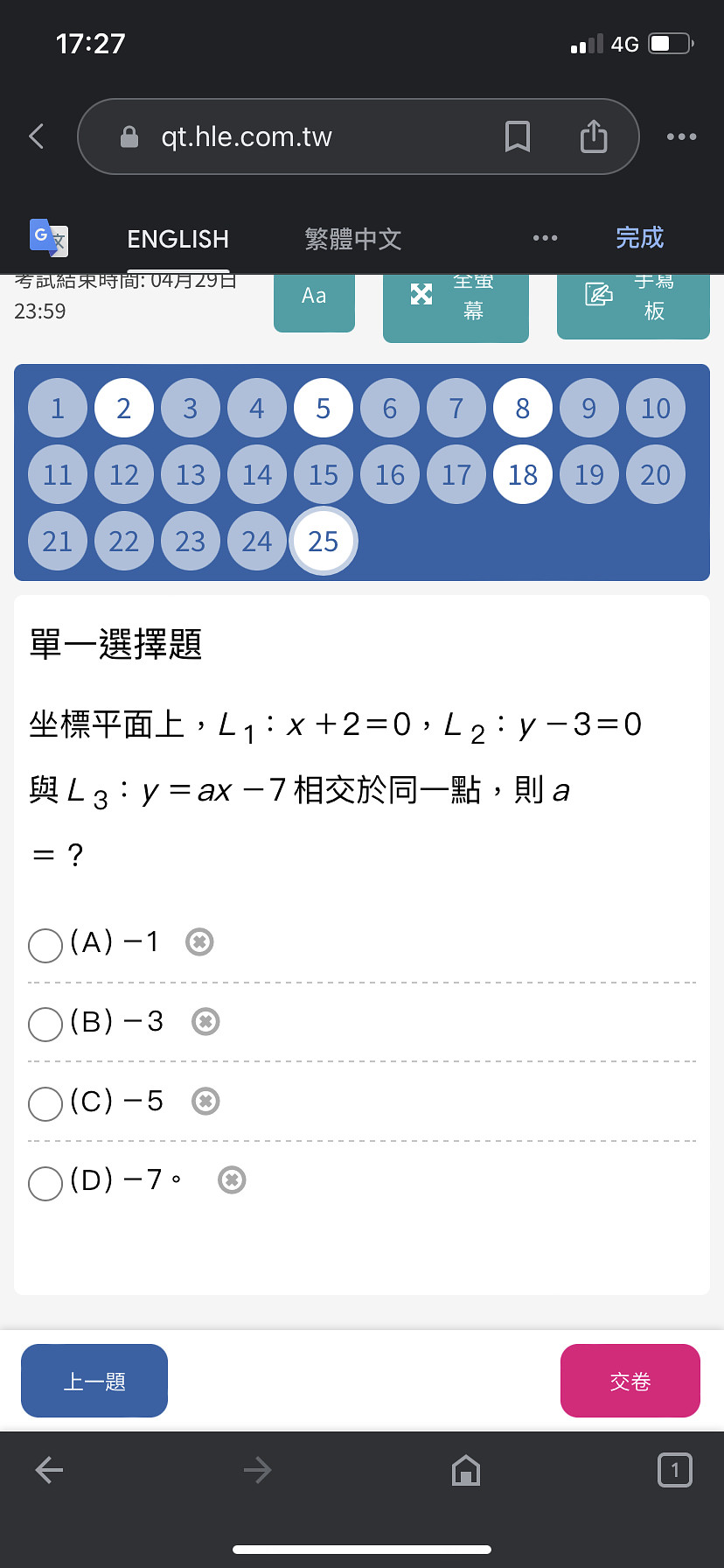This screenshot has height=1568, width=724.
Task: Jump to question 2
Action: pos(124,408)
